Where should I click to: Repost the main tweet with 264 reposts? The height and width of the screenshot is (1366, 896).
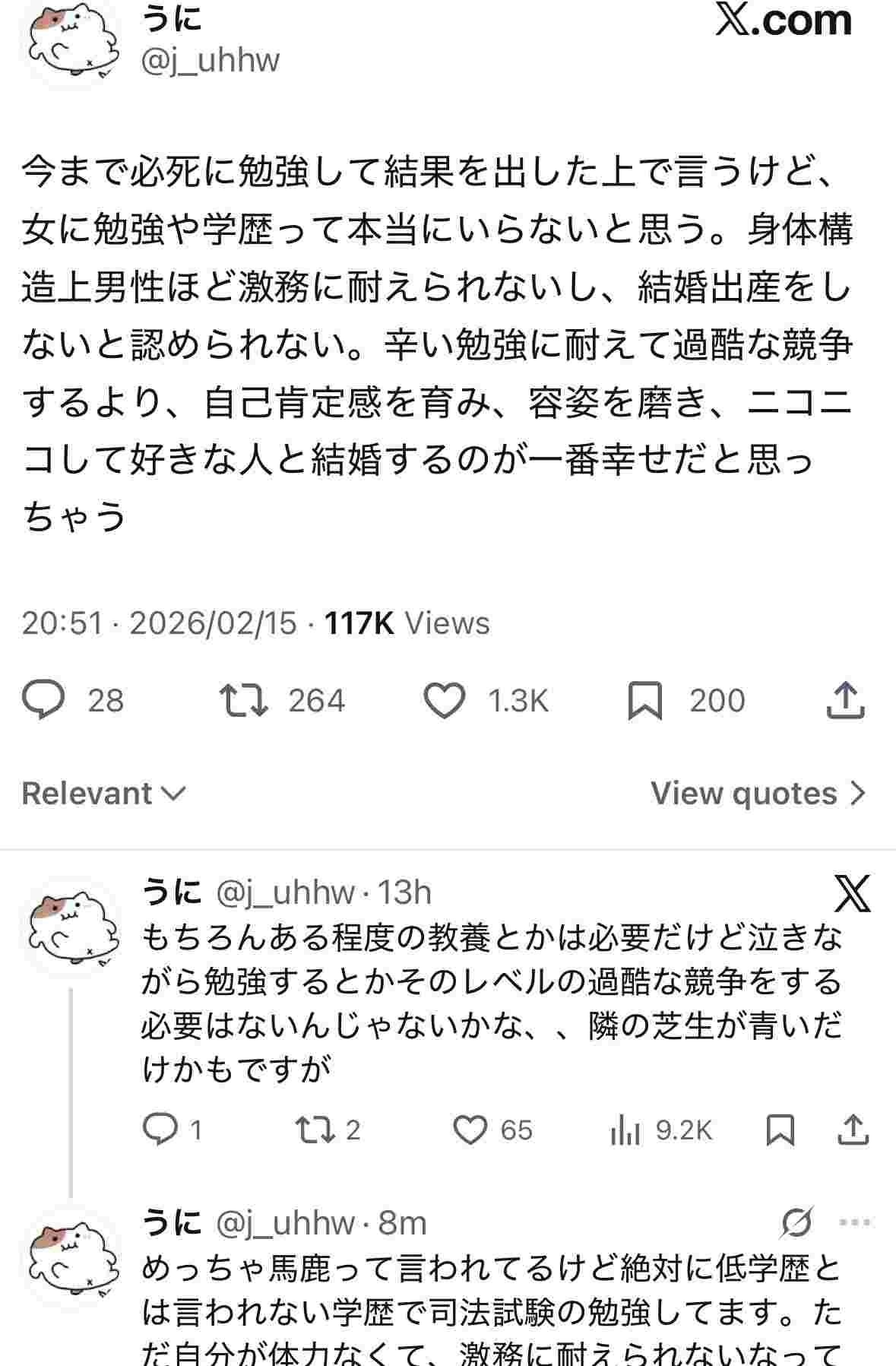[243, 700]
